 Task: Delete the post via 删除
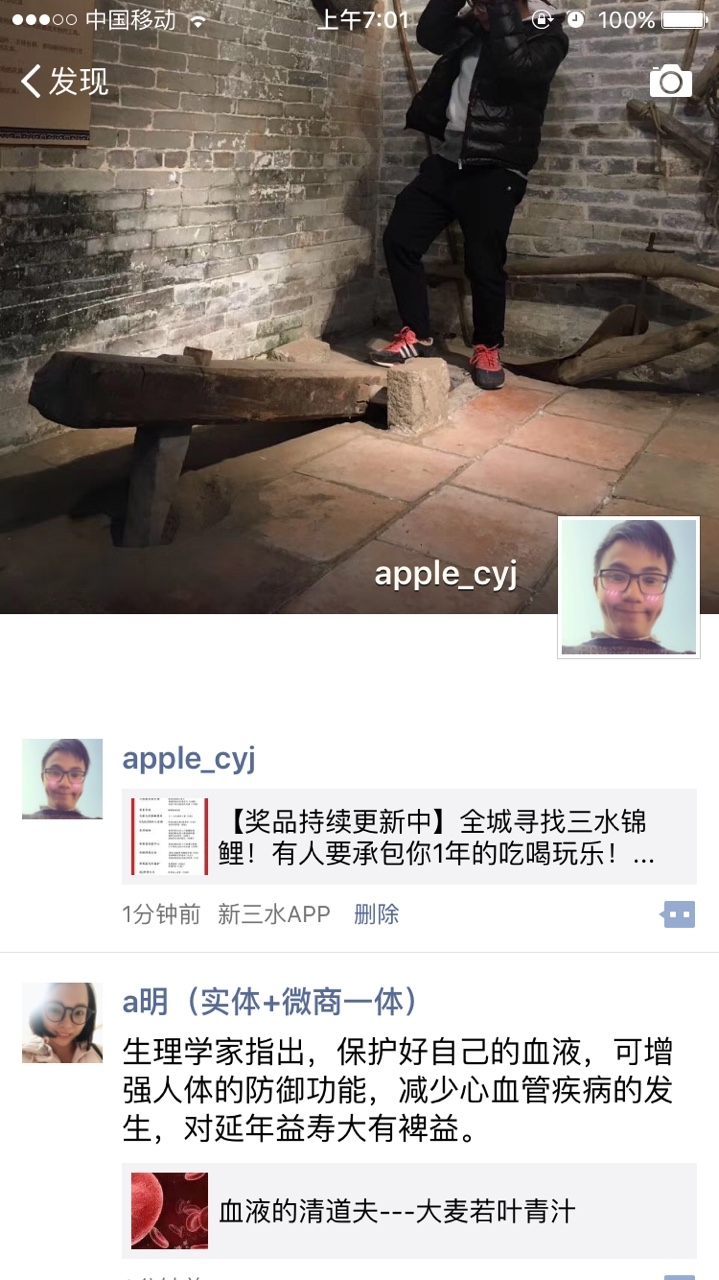click(377, 914)
